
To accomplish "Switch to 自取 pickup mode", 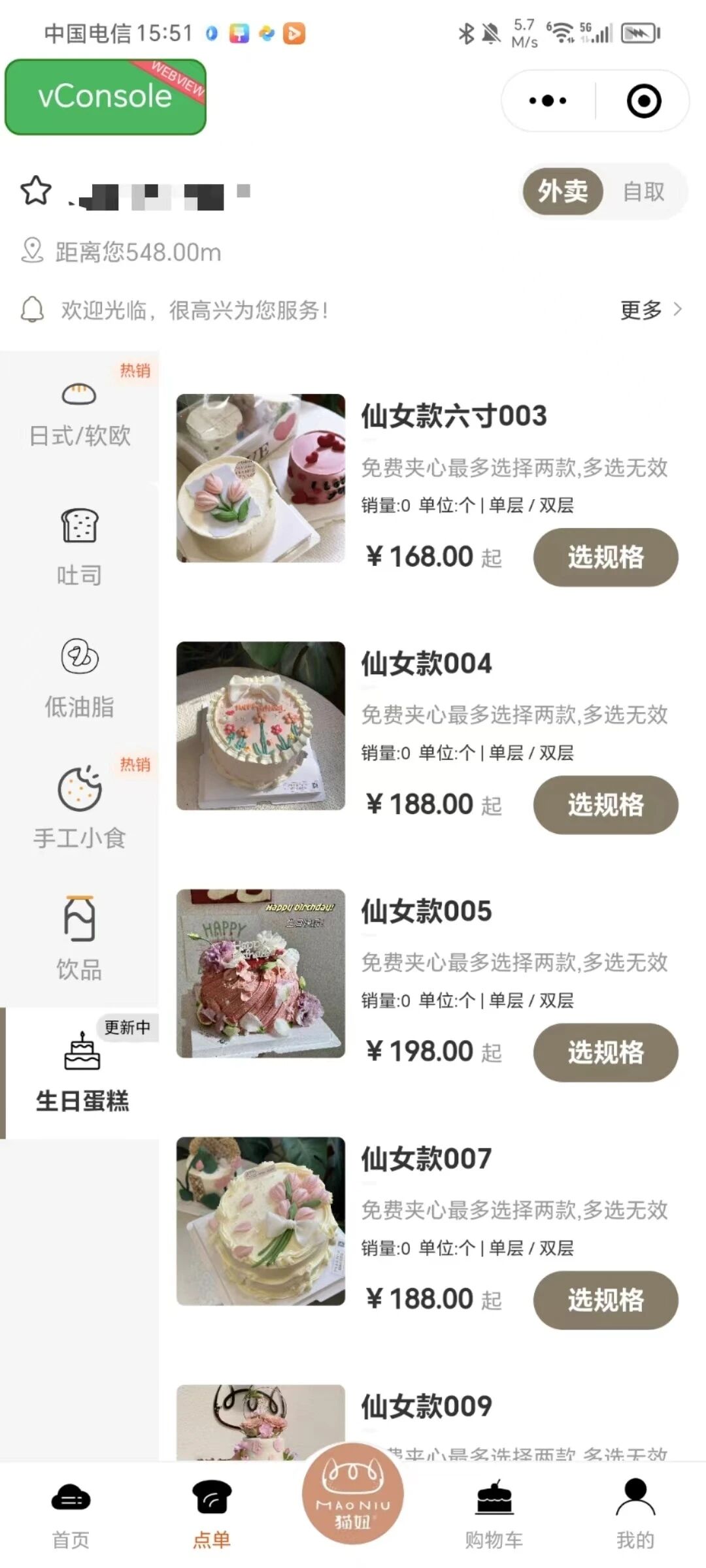I will [644, 191].
